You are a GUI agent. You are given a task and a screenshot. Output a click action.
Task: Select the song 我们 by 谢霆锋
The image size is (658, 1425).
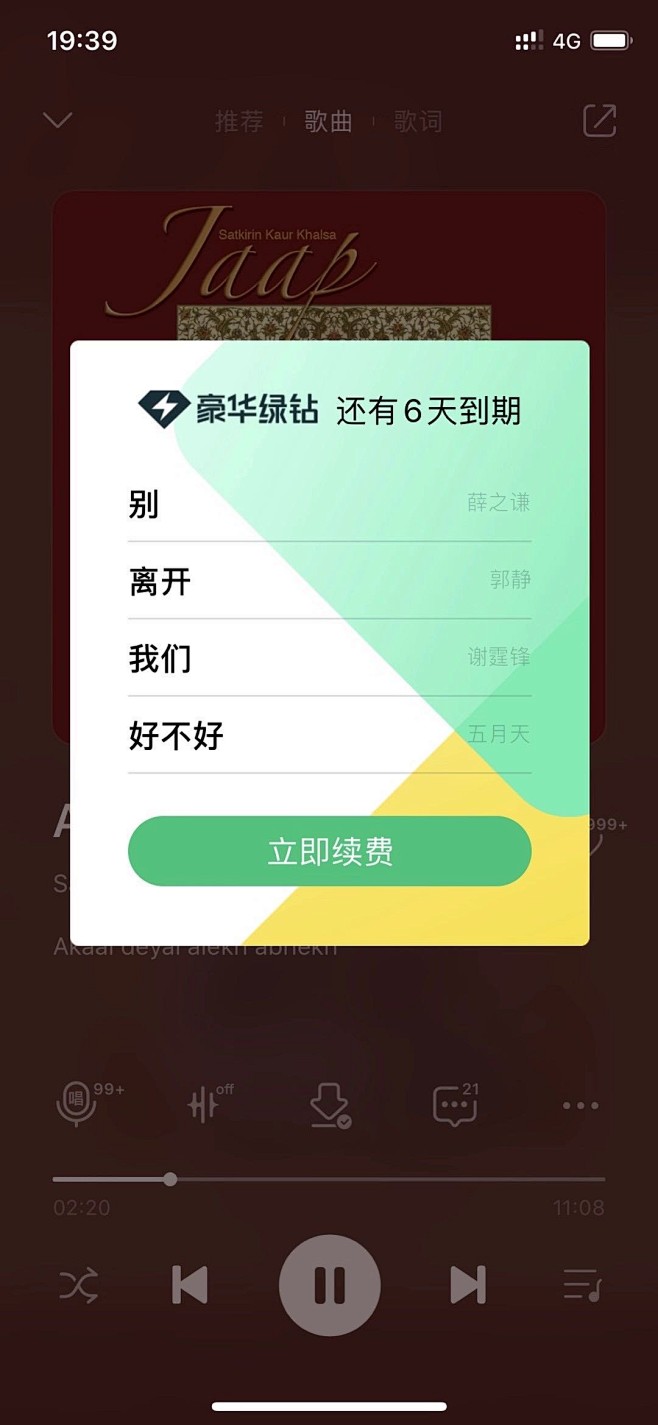[329, 658]
